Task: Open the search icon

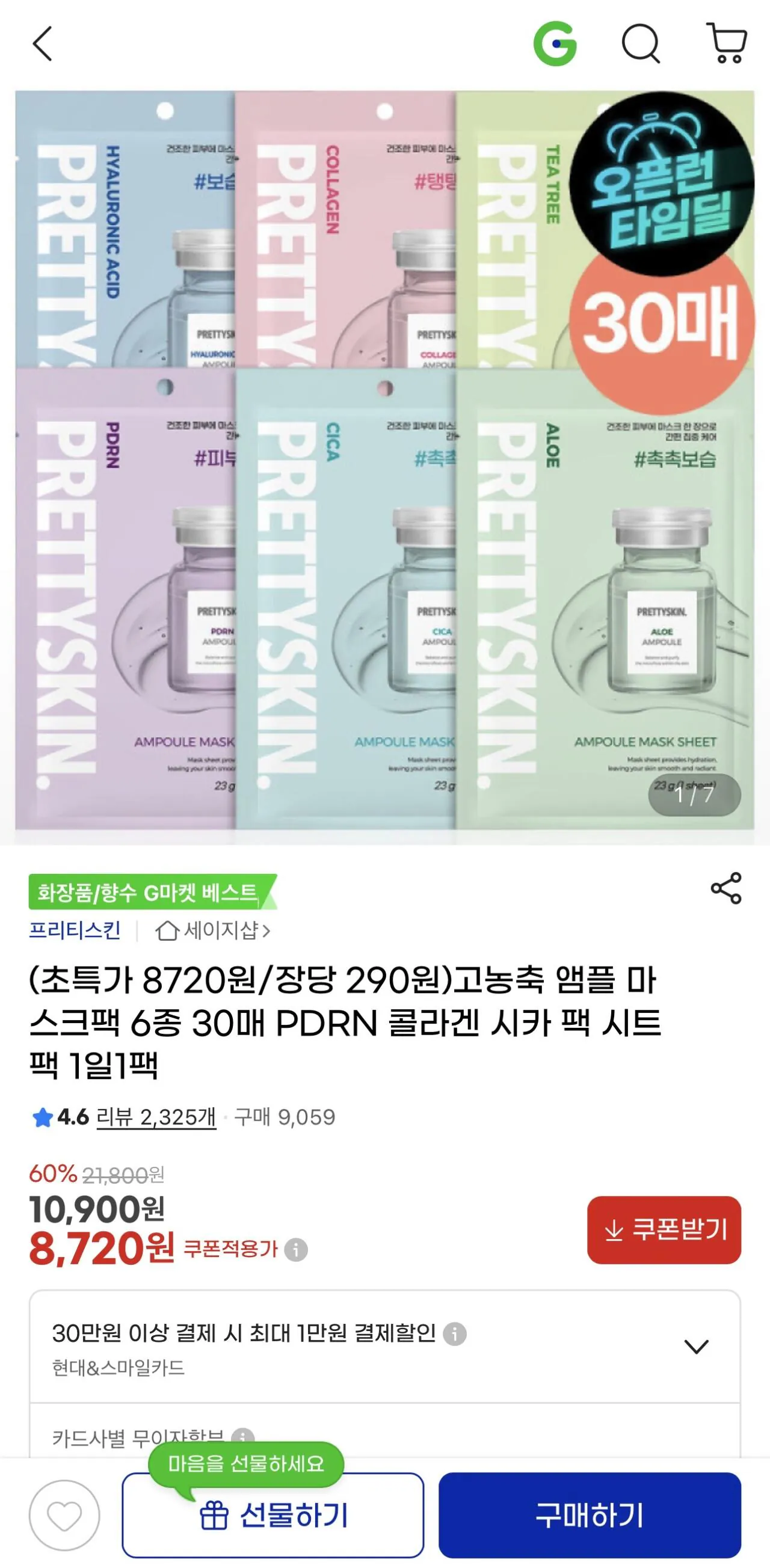Action: click(641, 44)
